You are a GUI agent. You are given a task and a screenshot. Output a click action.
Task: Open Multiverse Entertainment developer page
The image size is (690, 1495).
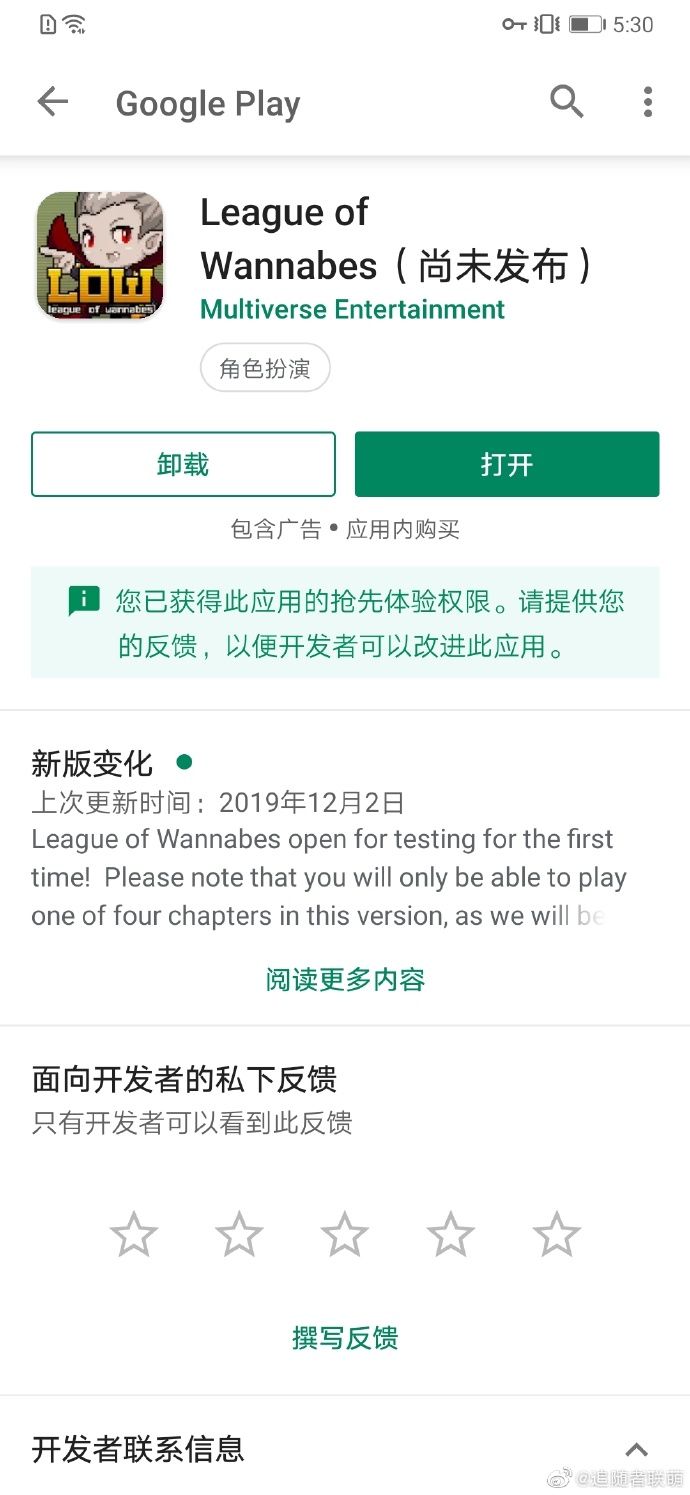pos(352,310)
